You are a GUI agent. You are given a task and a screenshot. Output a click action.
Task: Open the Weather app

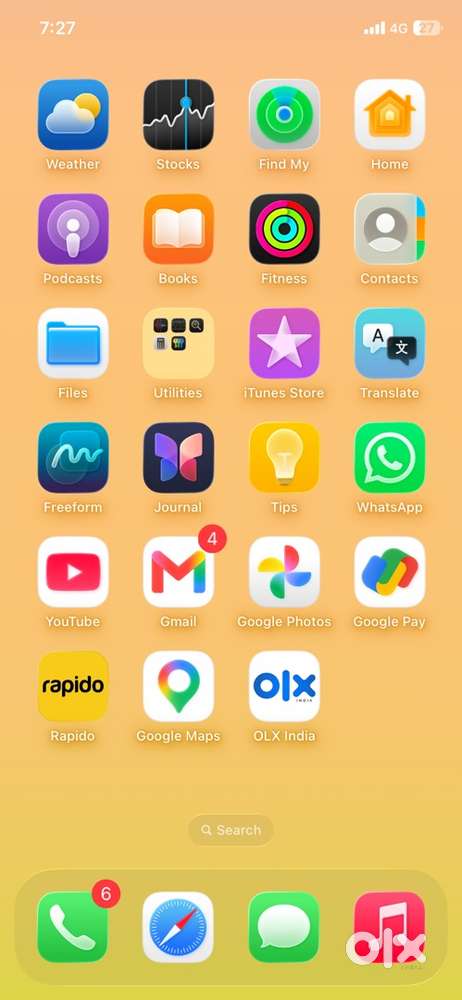click(73, 115)
